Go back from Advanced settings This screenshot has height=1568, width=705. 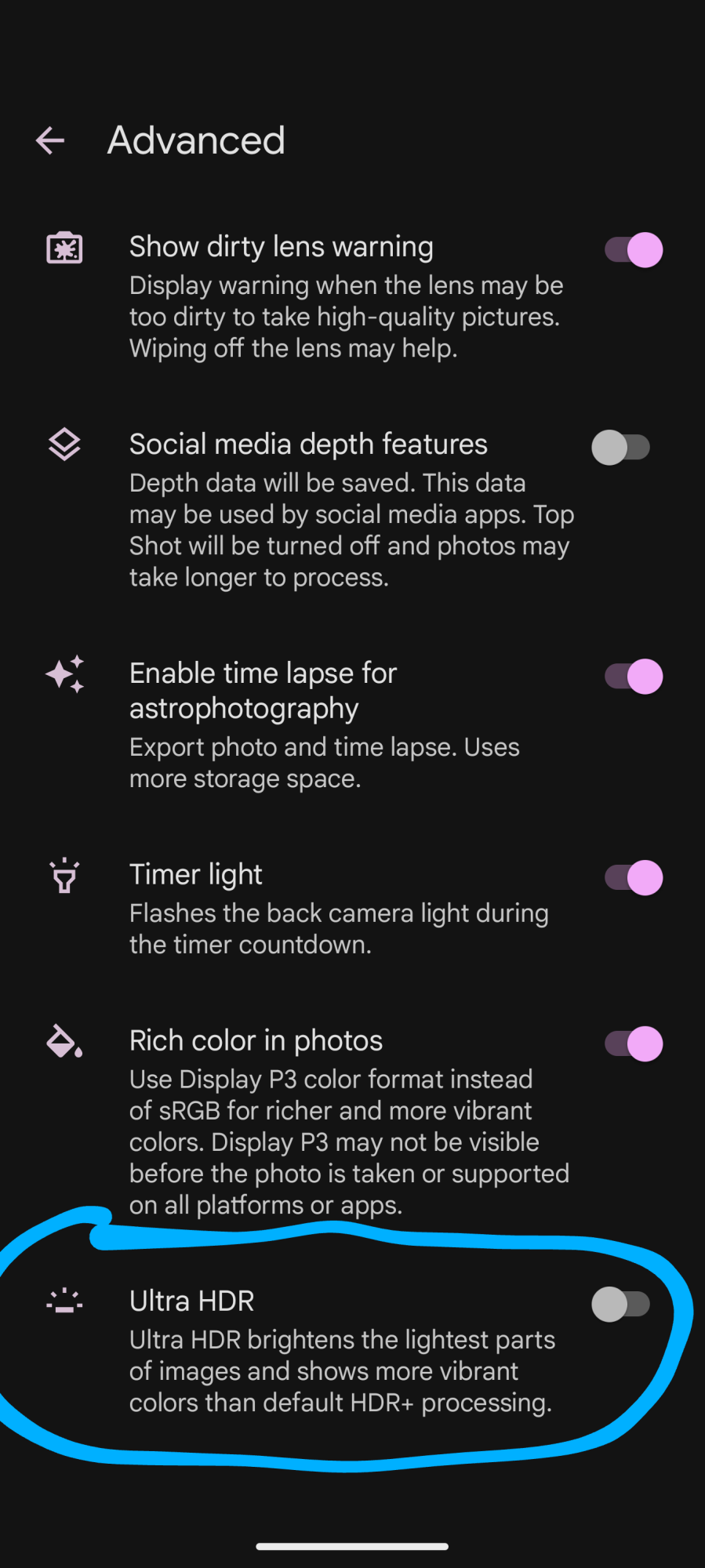(x=50, y=141)
